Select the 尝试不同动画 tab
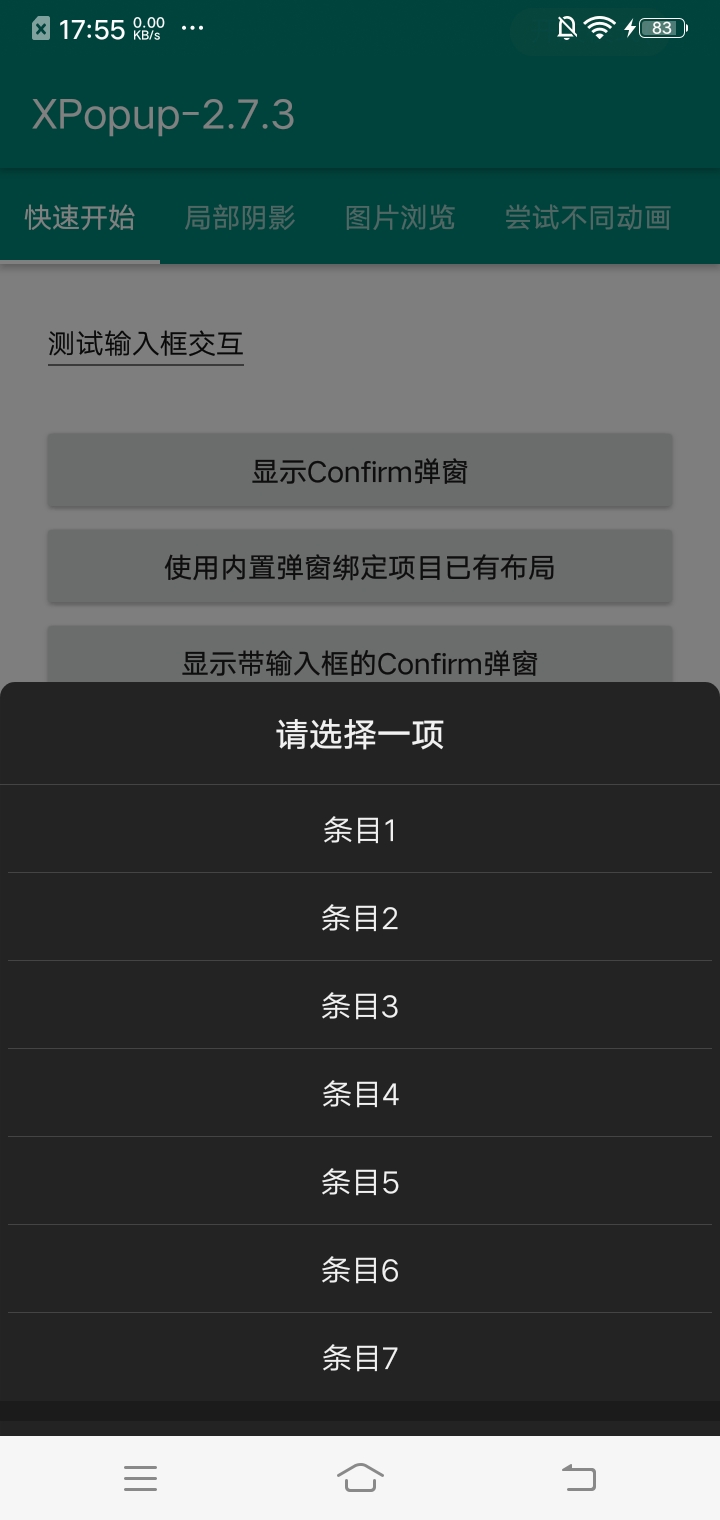This screenshot has width=720, height=1520. tap(586, 217)
